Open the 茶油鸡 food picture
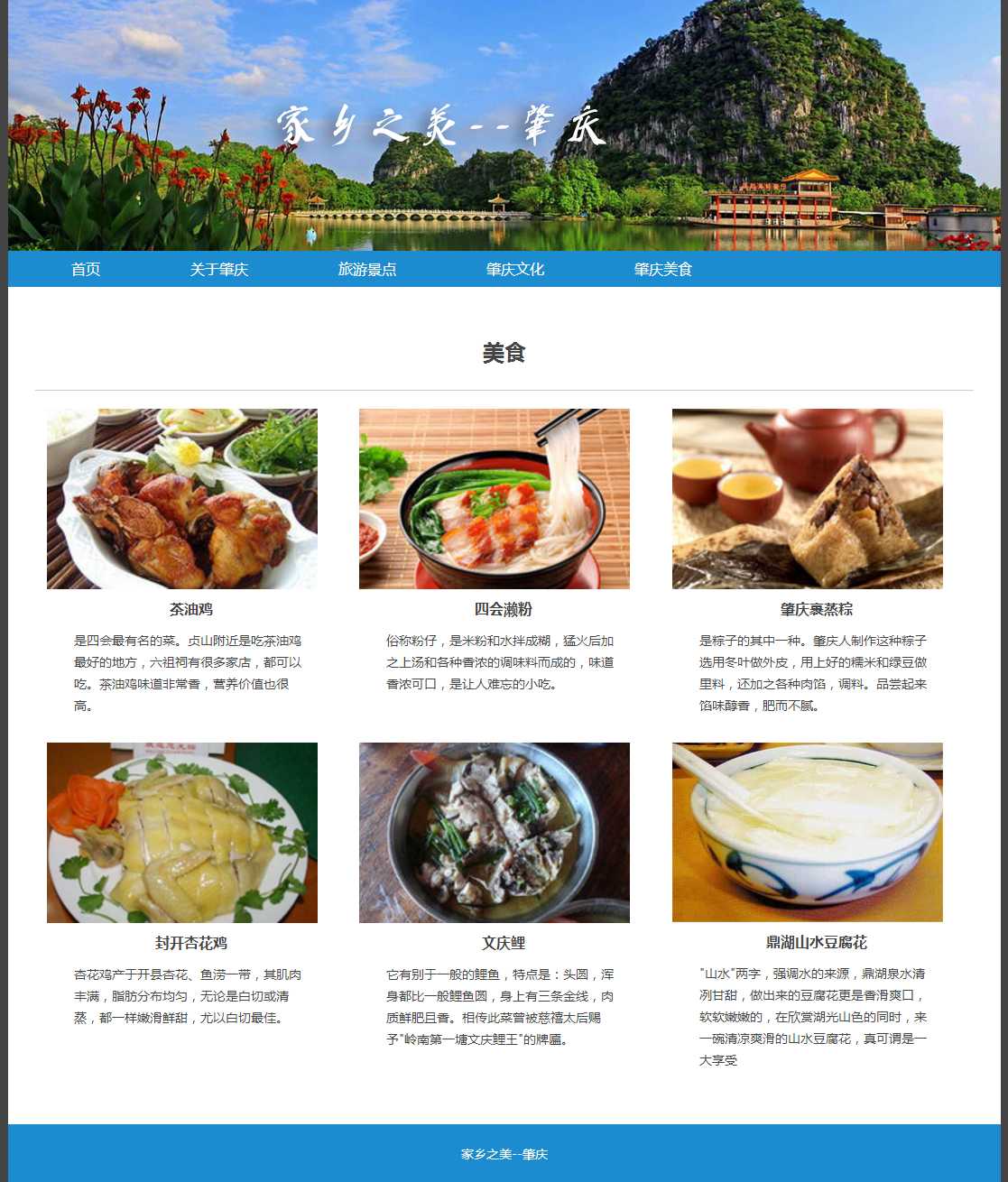Viewport: 1008px width, 1182px height. (x=182, y=499)
